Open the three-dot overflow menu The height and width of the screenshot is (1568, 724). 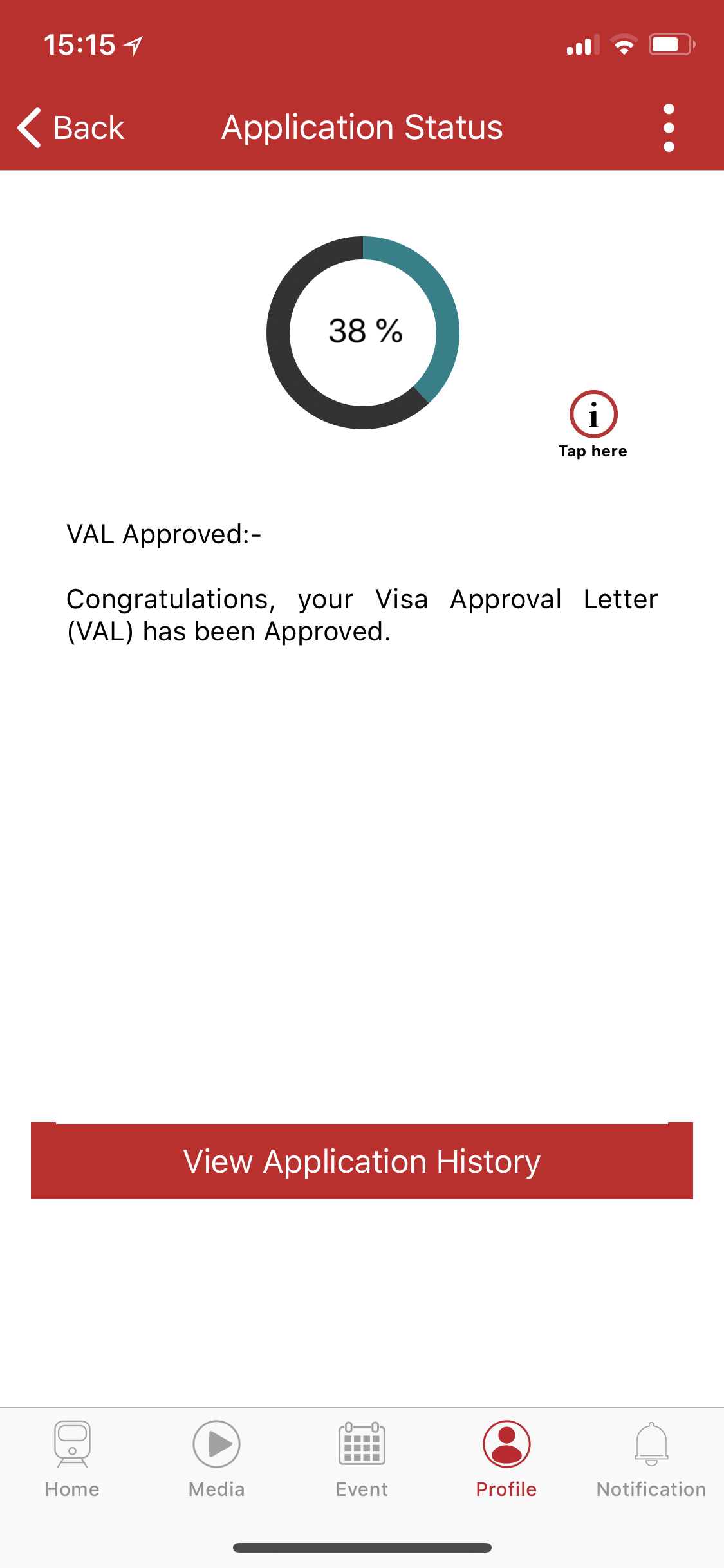pos(669,127)
